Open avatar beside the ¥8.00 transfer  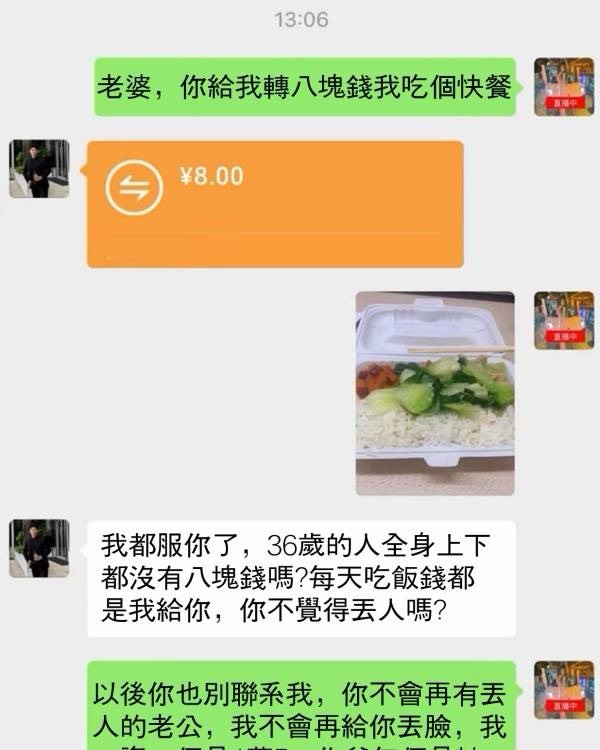[40, 168]
